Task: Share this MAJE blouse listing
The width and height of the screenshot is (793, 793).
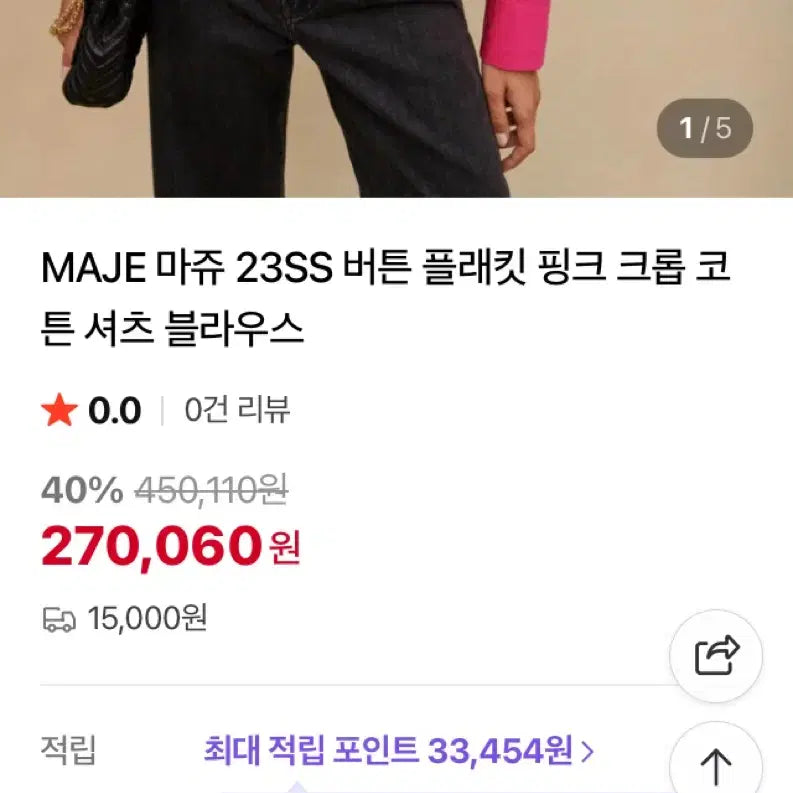Action: [717, 657]
